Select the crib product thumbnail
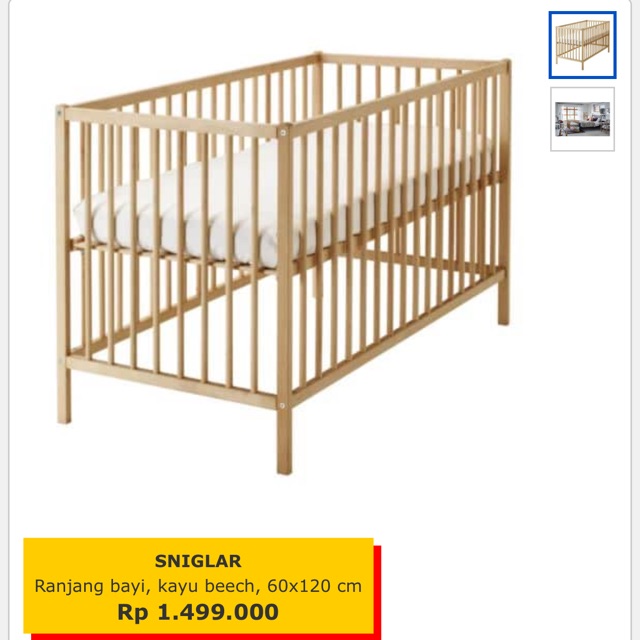 pos(582,45)
